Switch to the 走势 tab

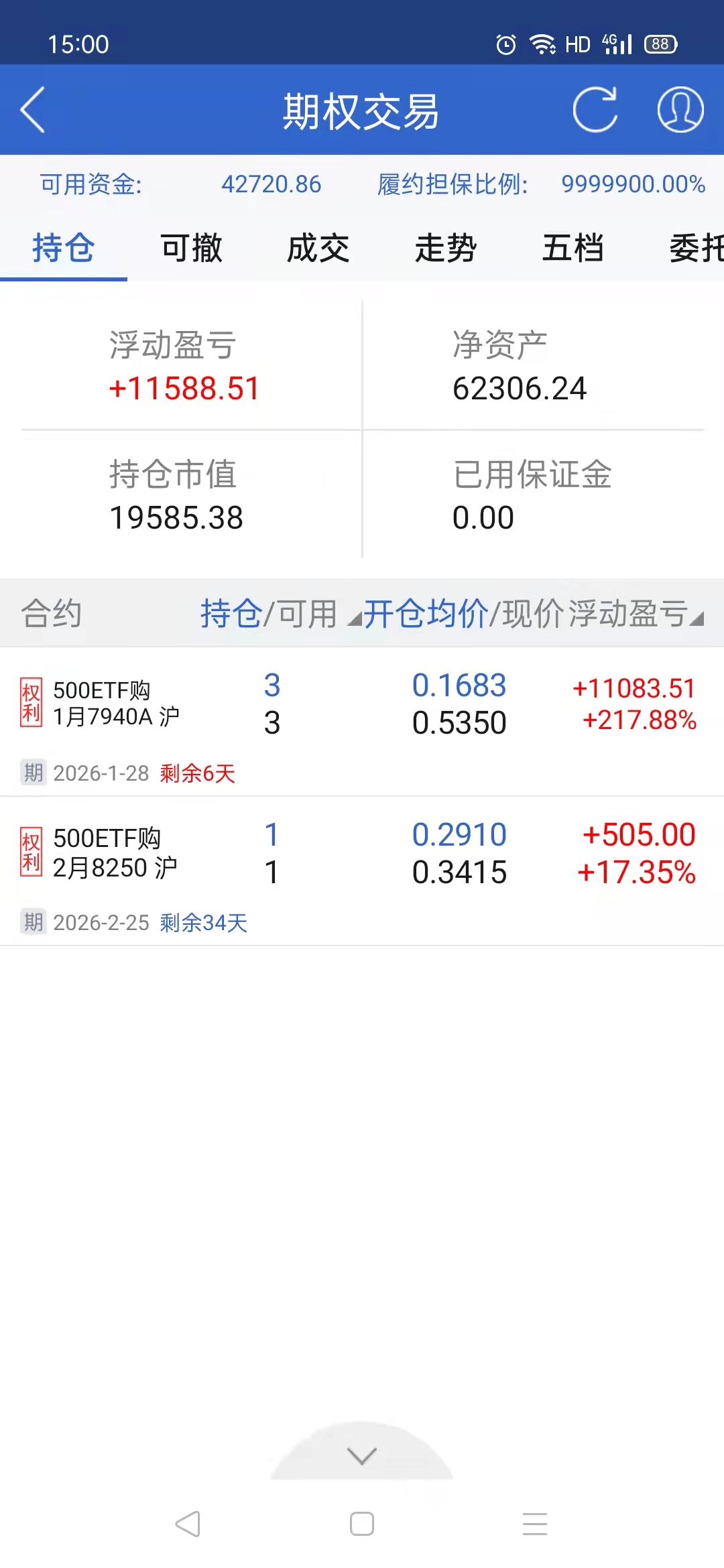445,249
